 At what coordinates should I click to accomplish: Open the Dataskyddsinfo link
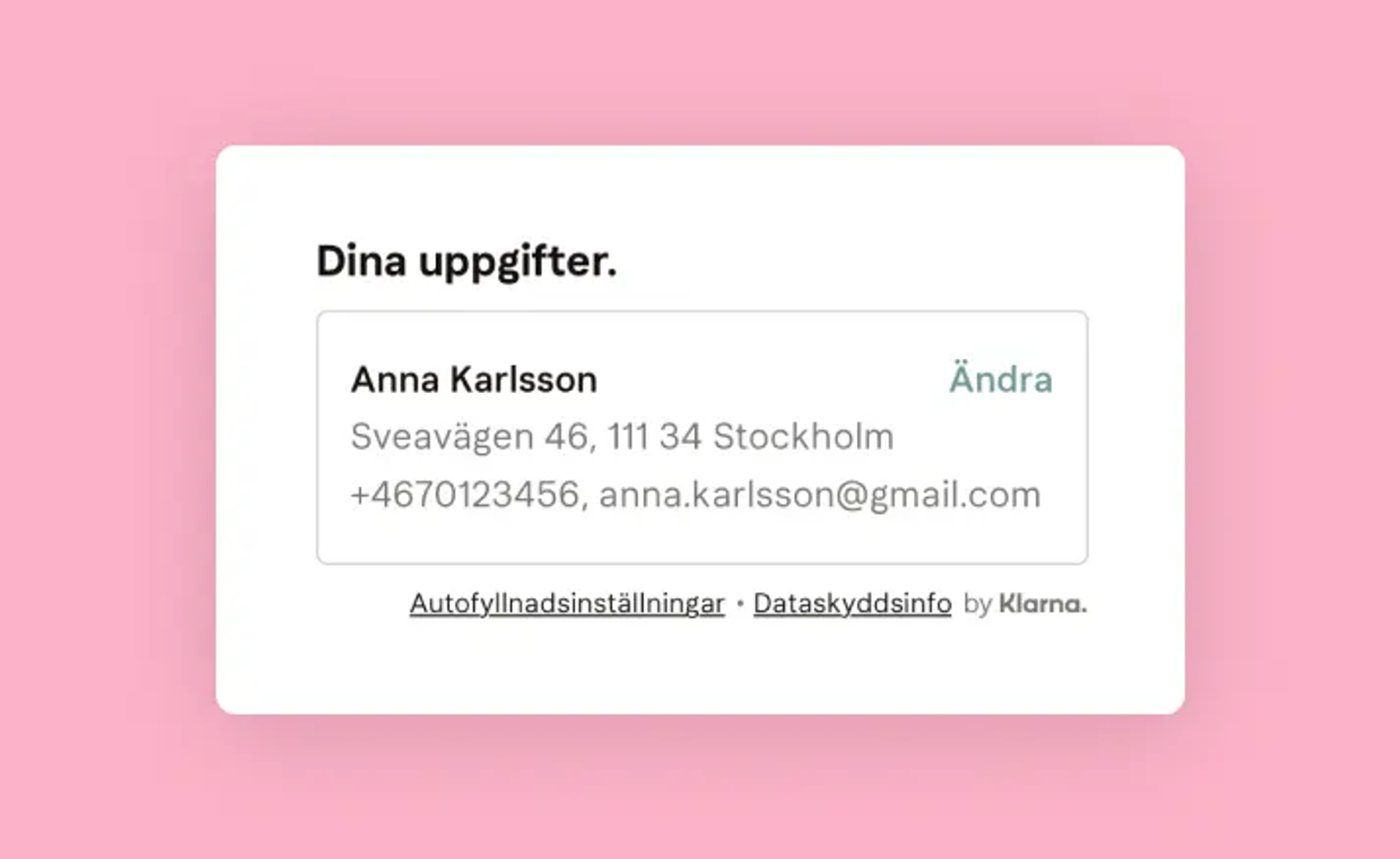[852, 604]
